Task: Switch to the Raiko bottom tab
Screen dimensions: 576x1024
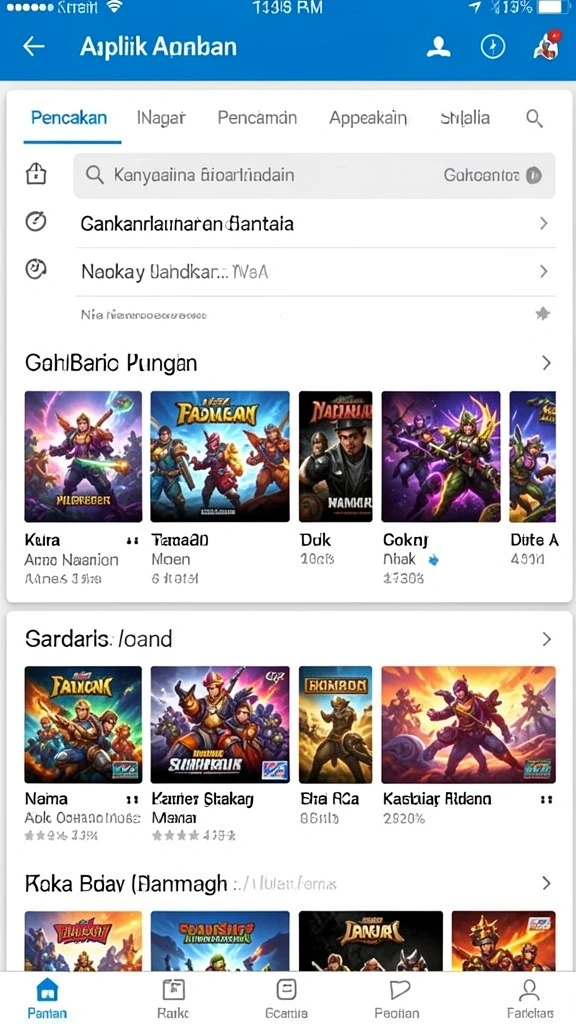Action: 173,999
